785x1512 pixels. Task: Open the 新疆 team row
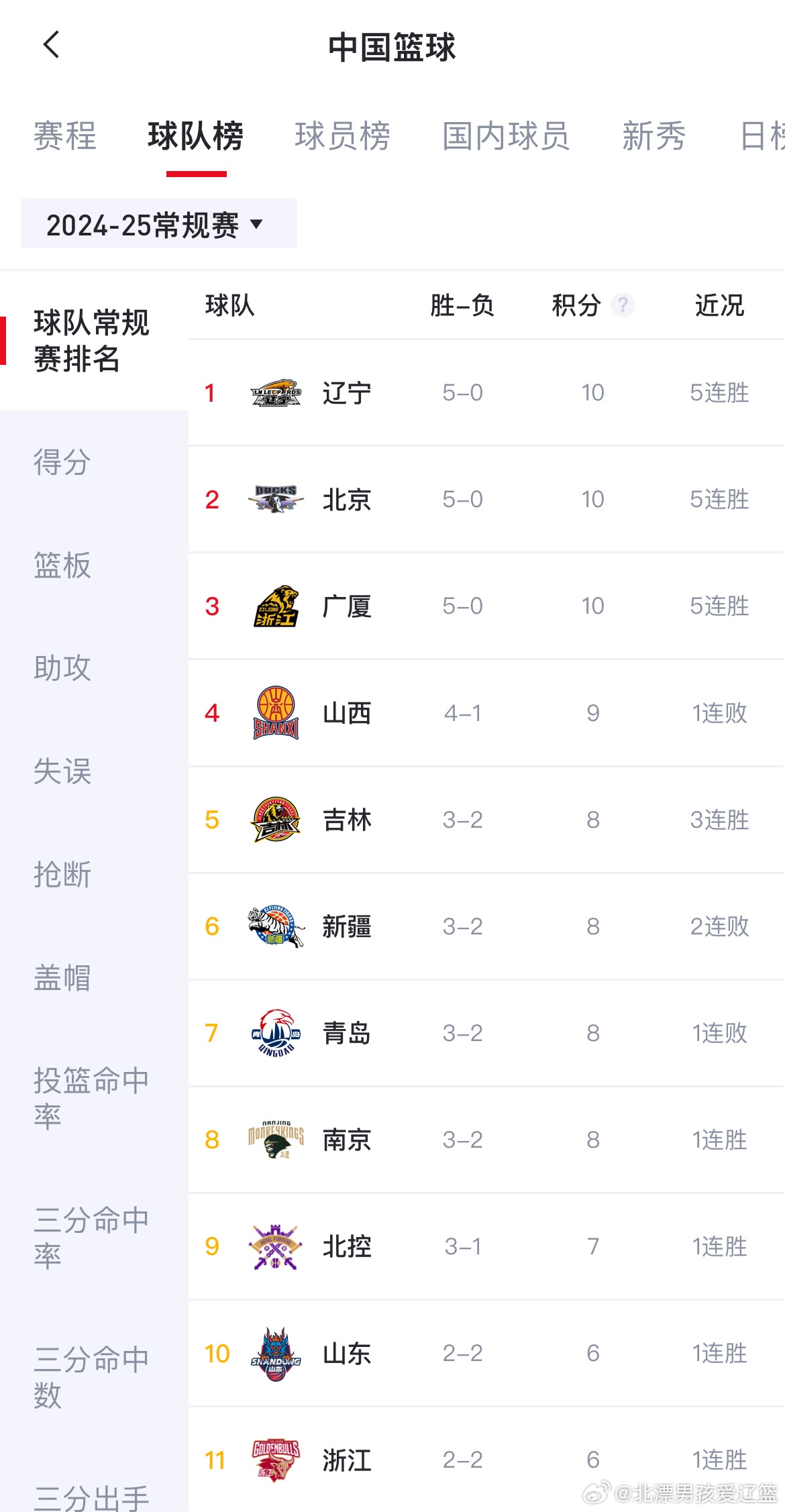[486, 926]
